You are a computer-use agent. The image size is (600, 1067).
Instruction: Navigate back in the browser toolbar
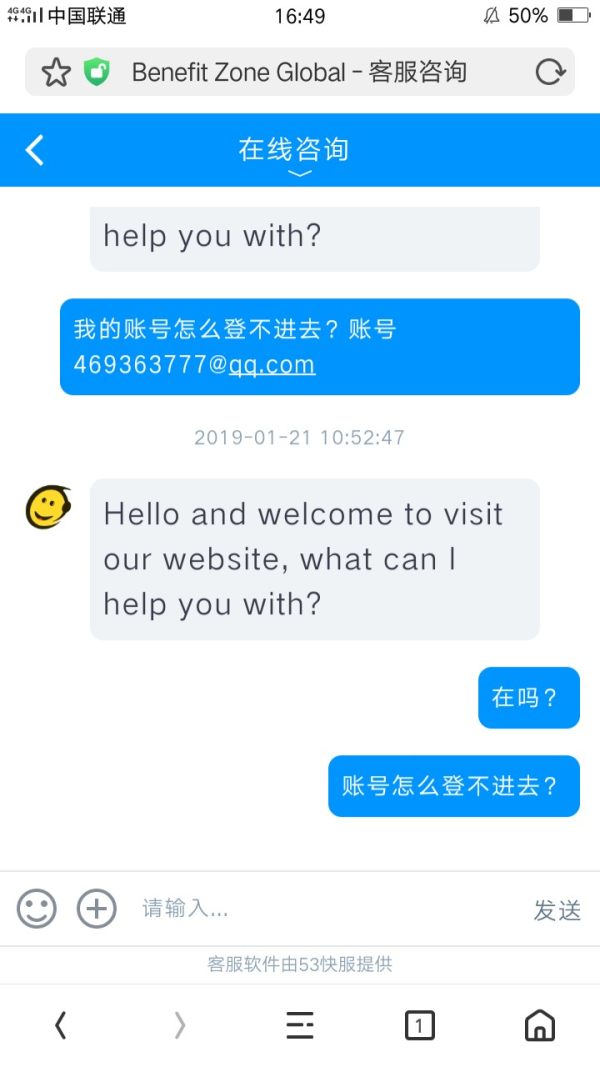pos(60,1025)
